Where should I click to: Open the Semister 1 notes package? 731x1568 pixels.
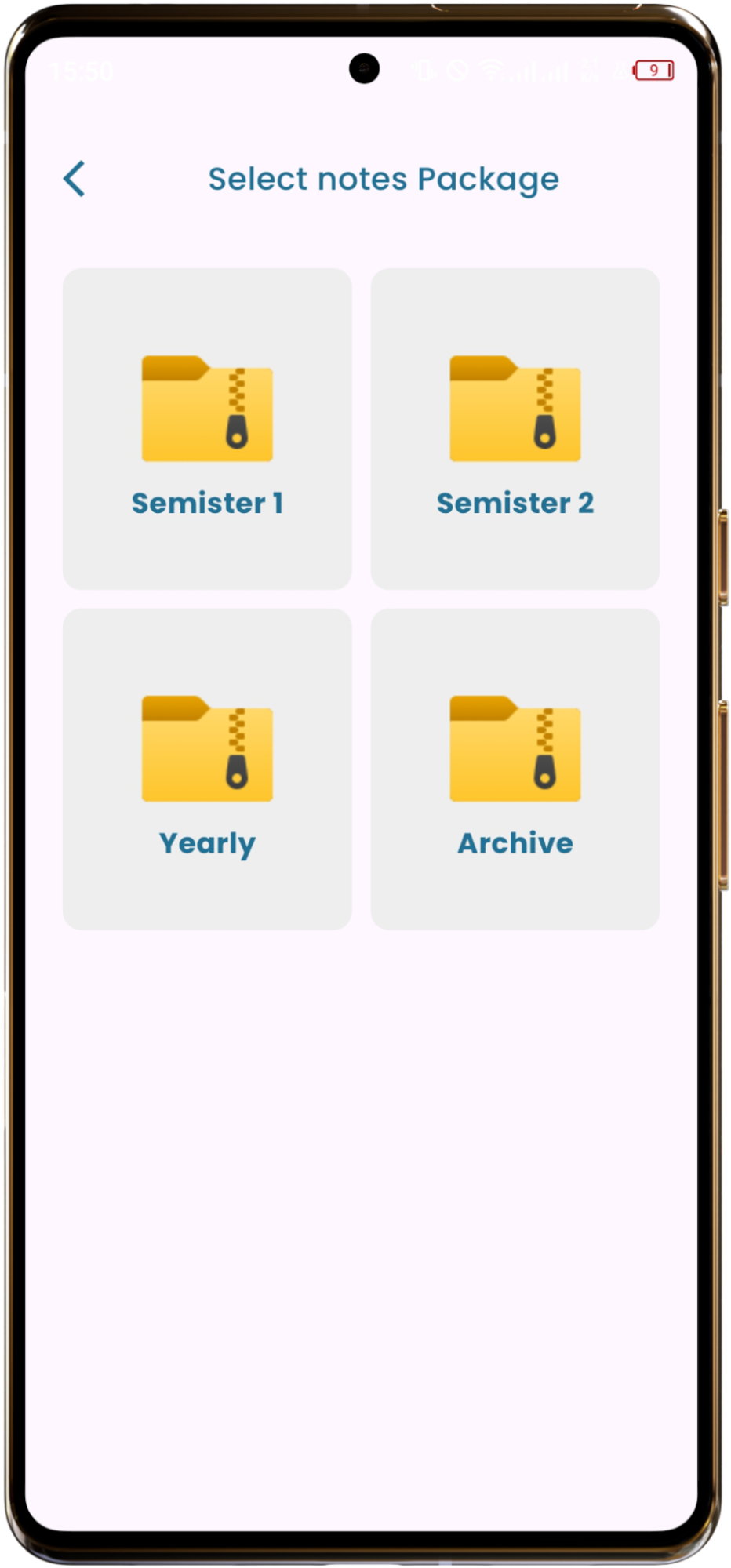[207, 429]
